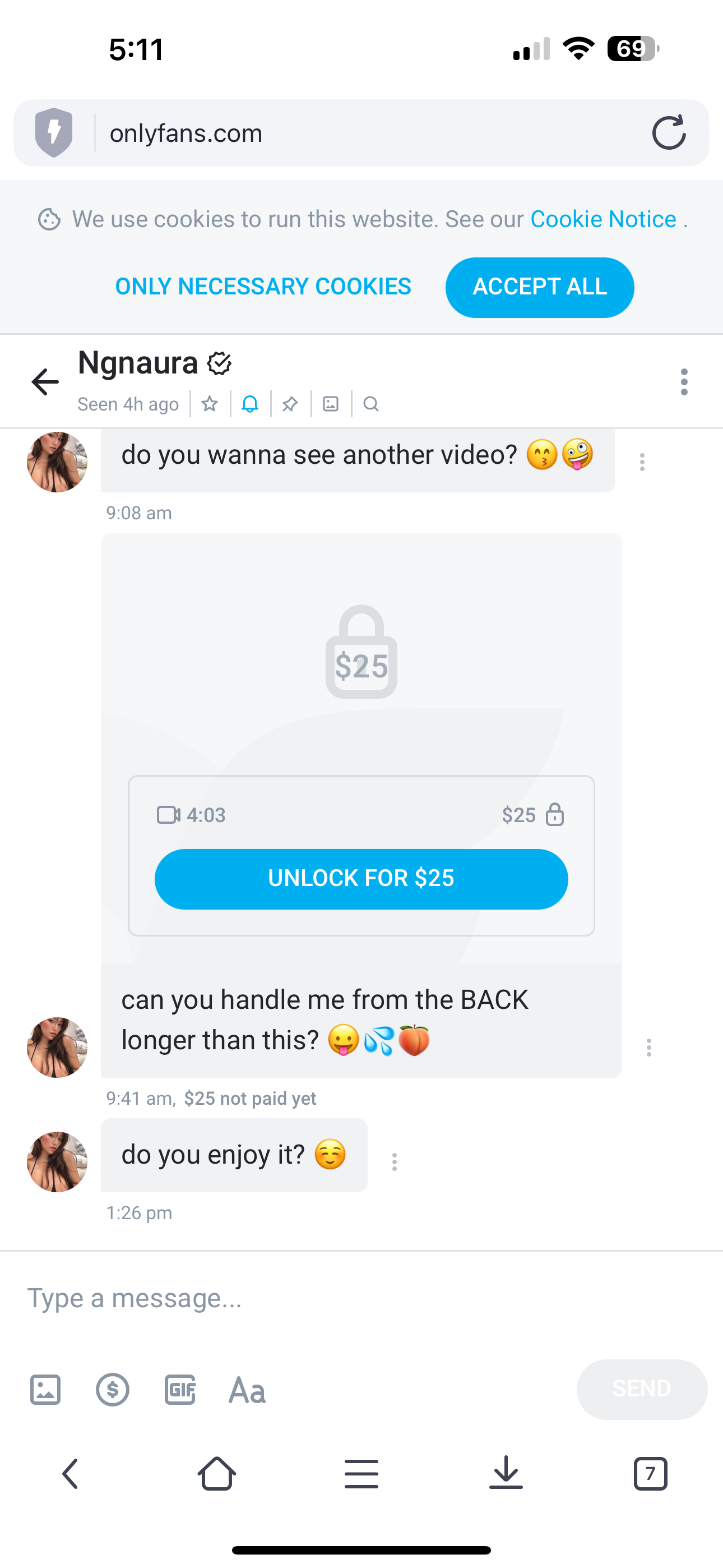Screen dimensions: 723x1568
Task: Focus the Type a message field
Action: point(361,1298)
